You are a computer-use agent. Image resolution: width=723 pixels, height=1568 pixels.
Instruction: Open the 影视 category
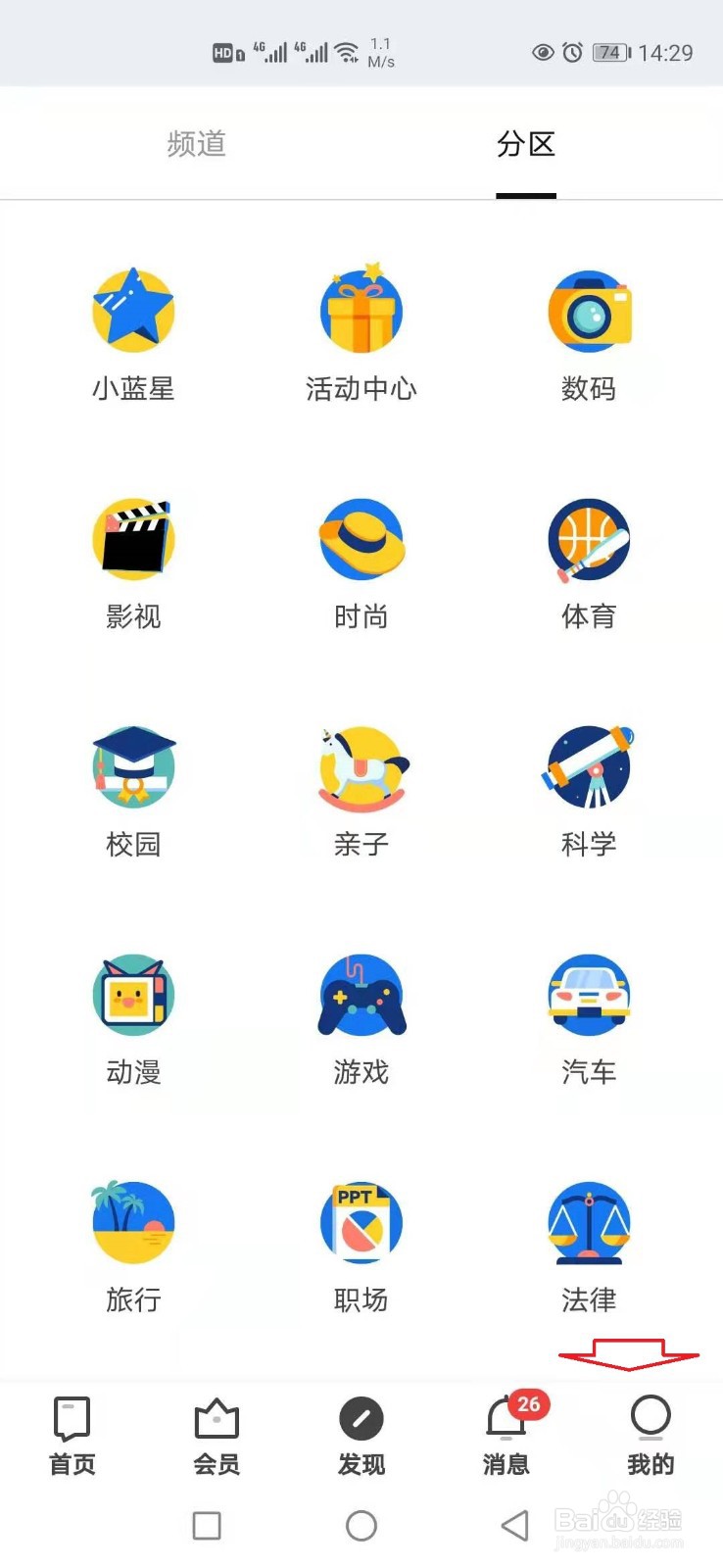tap(133, 561)
